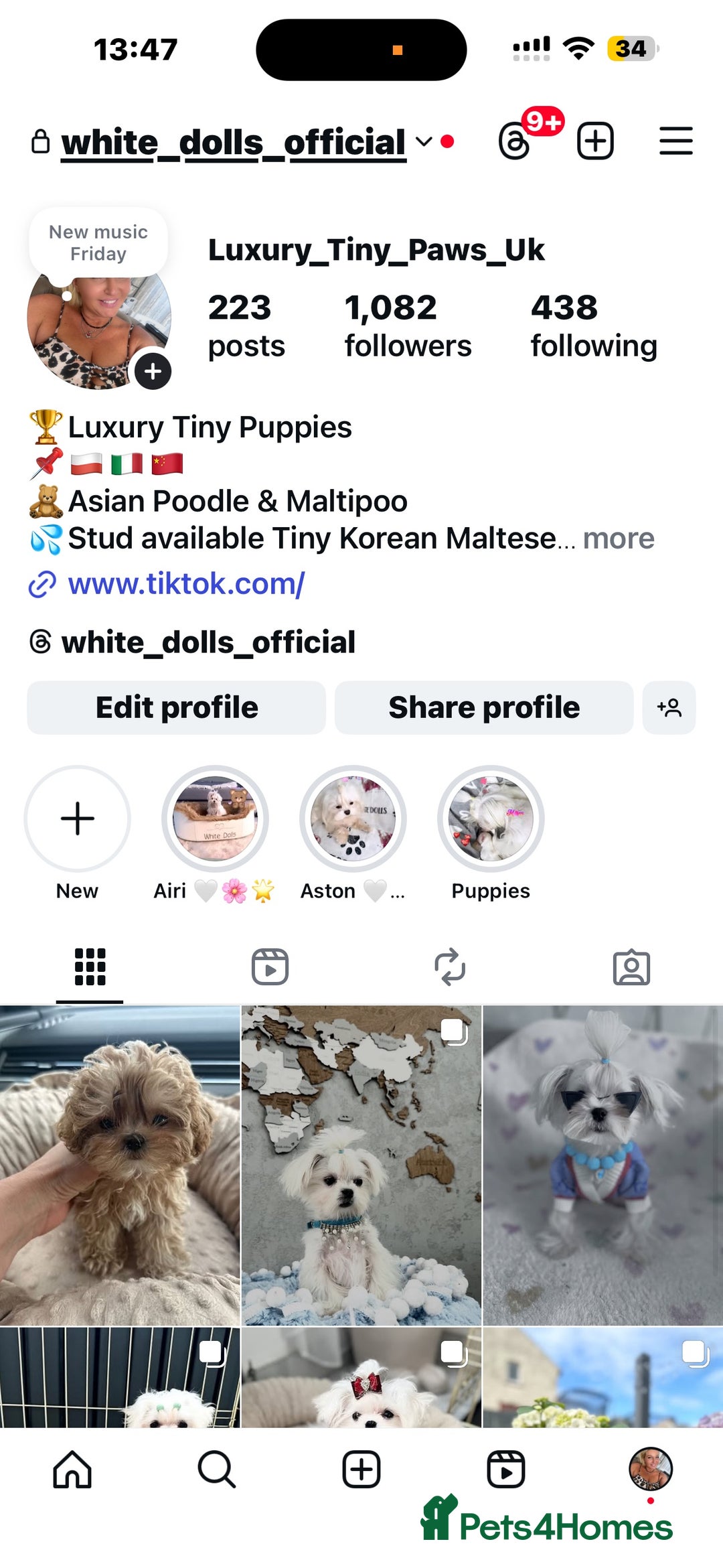Image resolution: width=723 pixels, height=1568 pixels.
Task: Create a new post via top plus icon
Action: coord(595,141)
